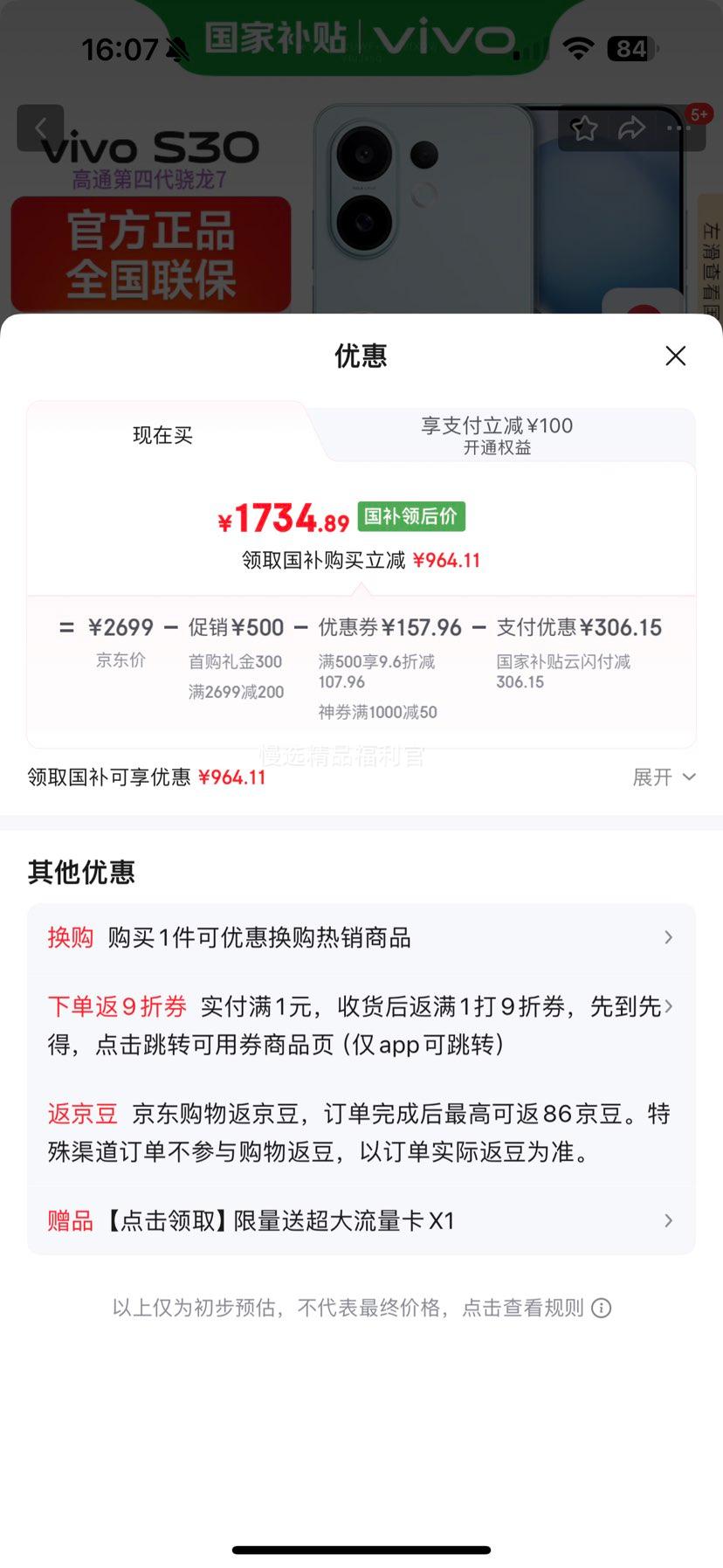Viewport: 723px width, 1568px height.
Task: Close the 优惠 discount sheet
Action: click(675, 356)
